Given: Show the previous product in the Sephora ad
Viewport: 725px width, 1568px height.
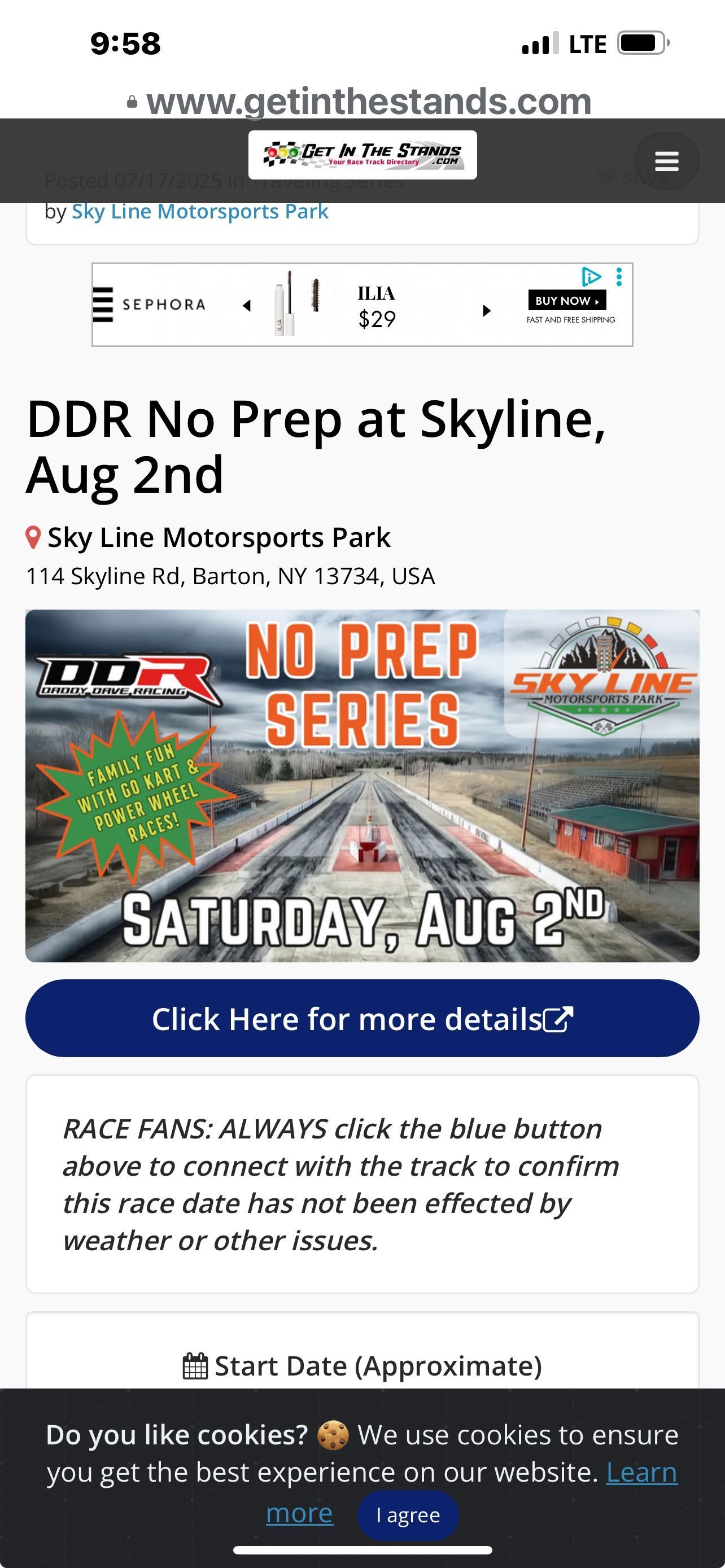Looking at the screenshot, I should (x=247, y=305).
